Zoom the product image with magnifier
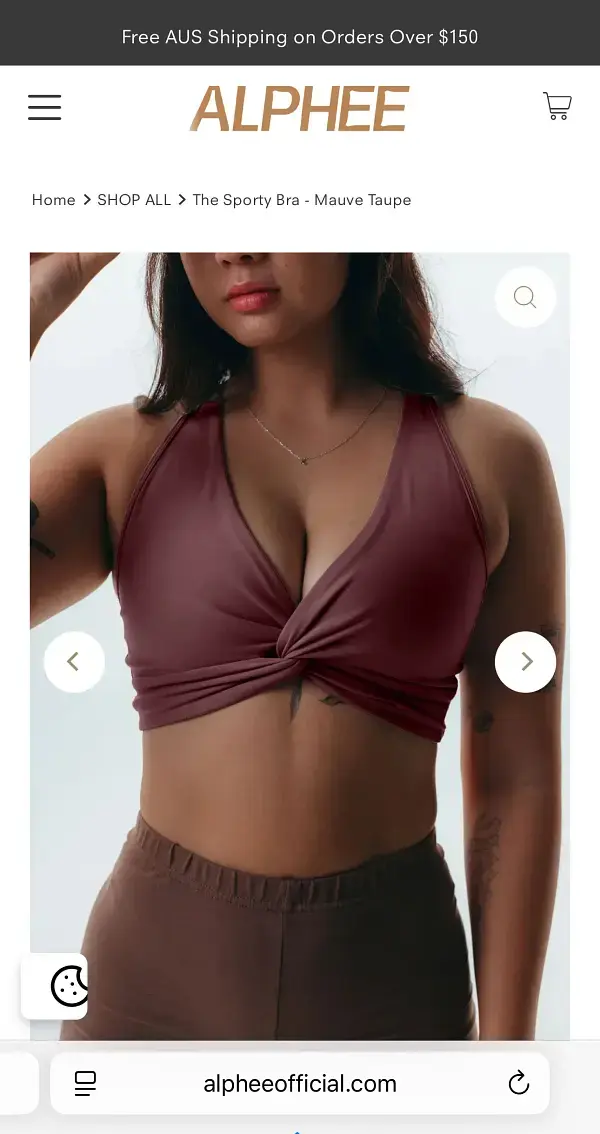The width and height of the screenshot is (600, 1134). pyautogui.click(x=525, y=297)
